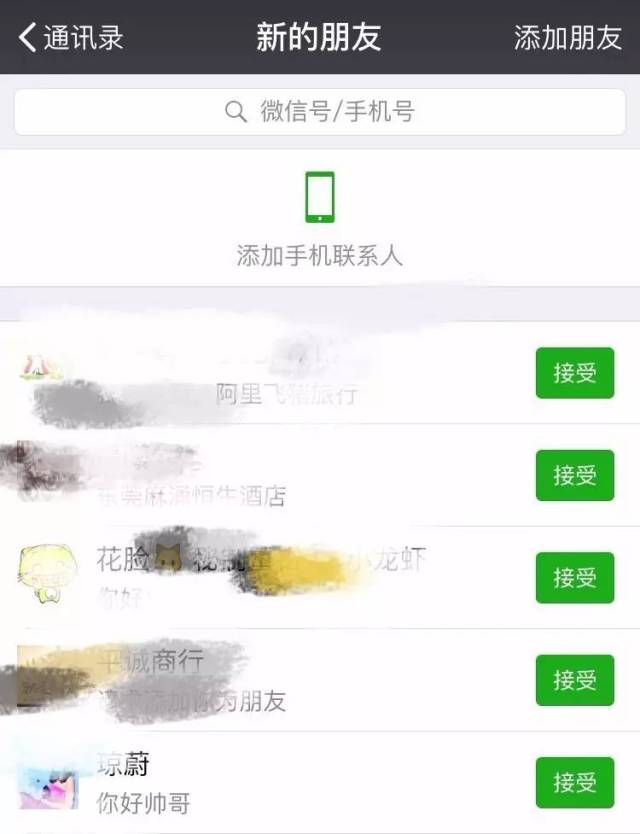Accept the request from 阿里飞猪旅行
This screenshot has height=834, width=640.
pos(574,373)
